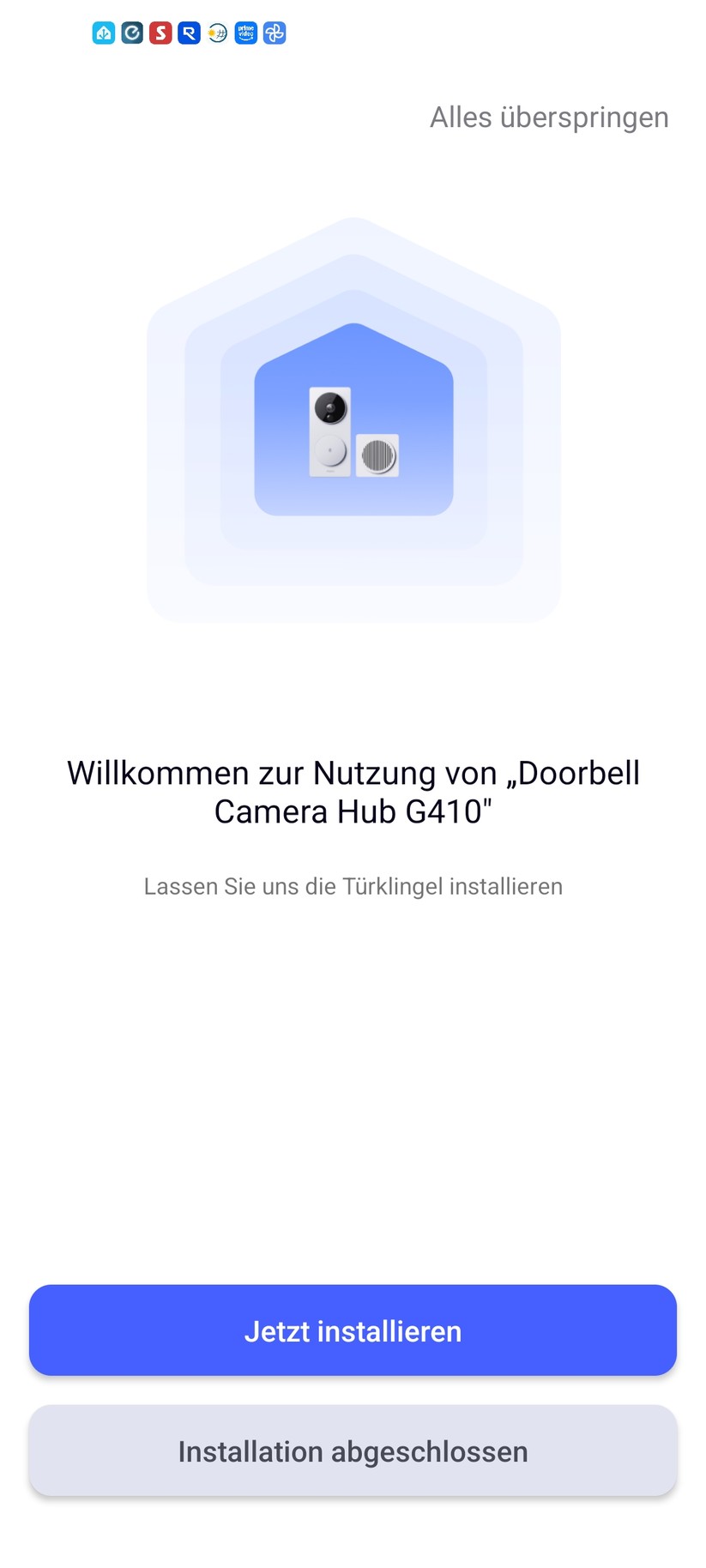Viewport: 706px width, 1568px height.
Task: Open the blue pinwheel app notification icon
Action: coord(274,33)
